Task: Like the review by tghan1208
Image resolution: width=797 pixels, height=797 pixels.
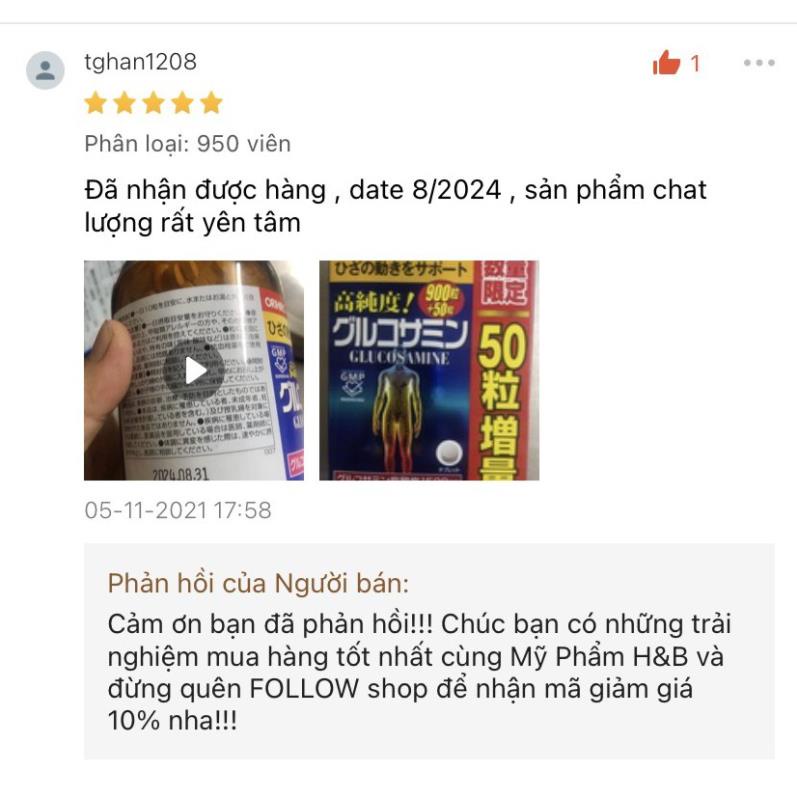Action: 666,63
